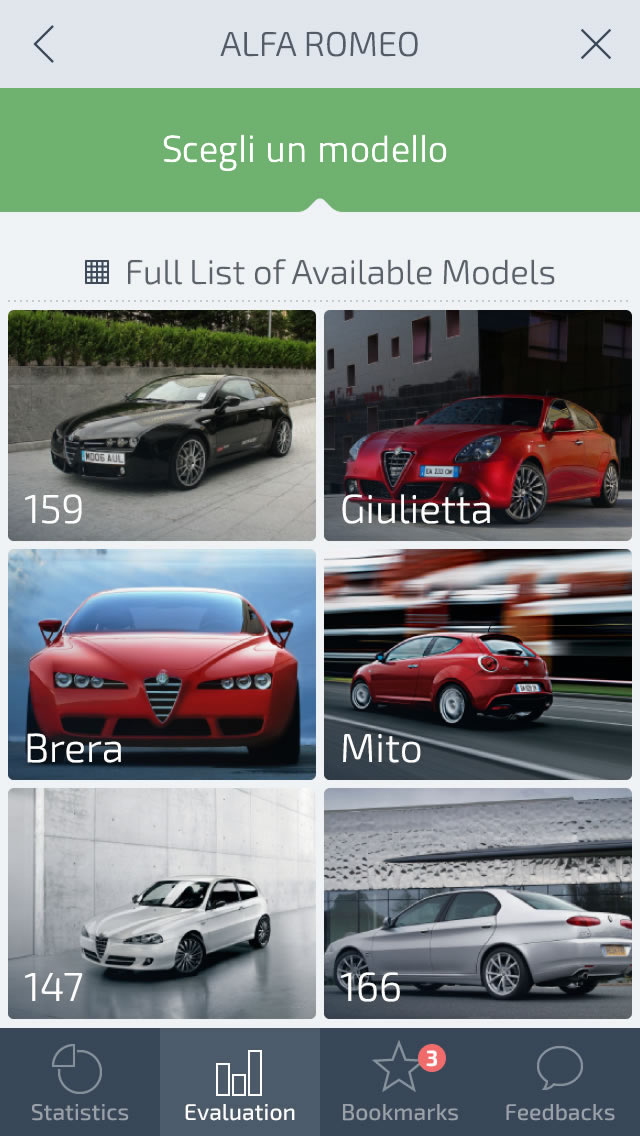Open Full List of Available Models
The height and width of the screenshot is (1136, 640).
coord(320,272)
